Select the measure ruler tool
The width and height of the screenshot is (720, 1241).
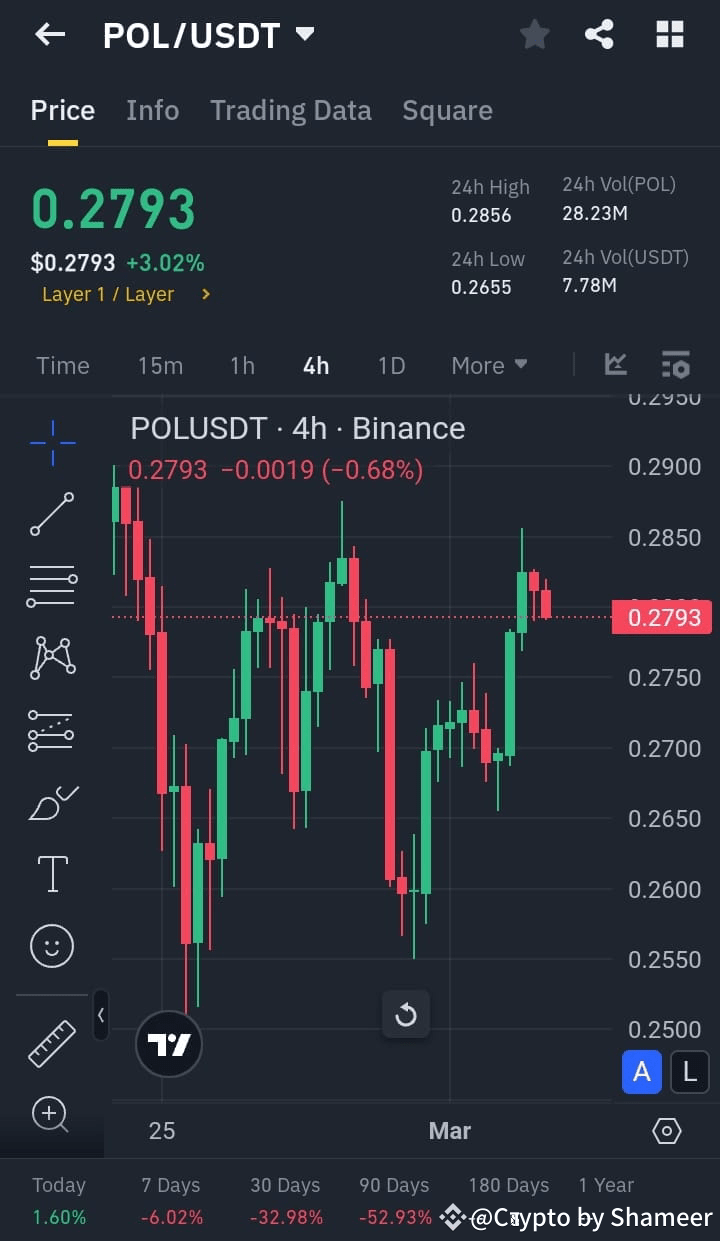click(x=51, y=1042)
